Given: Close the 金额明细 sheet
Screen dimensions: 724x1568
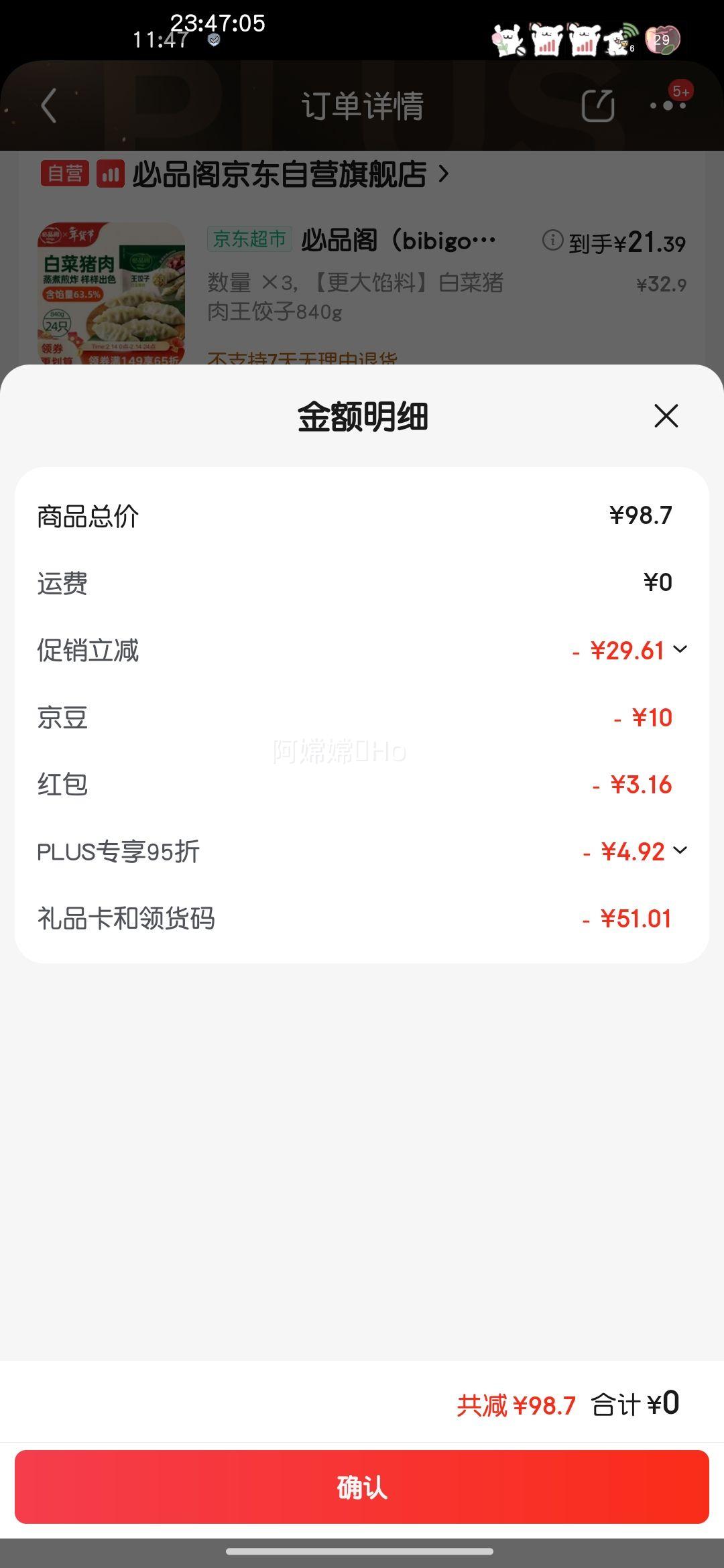Looking at the screenshot, I should click(666, 416).
